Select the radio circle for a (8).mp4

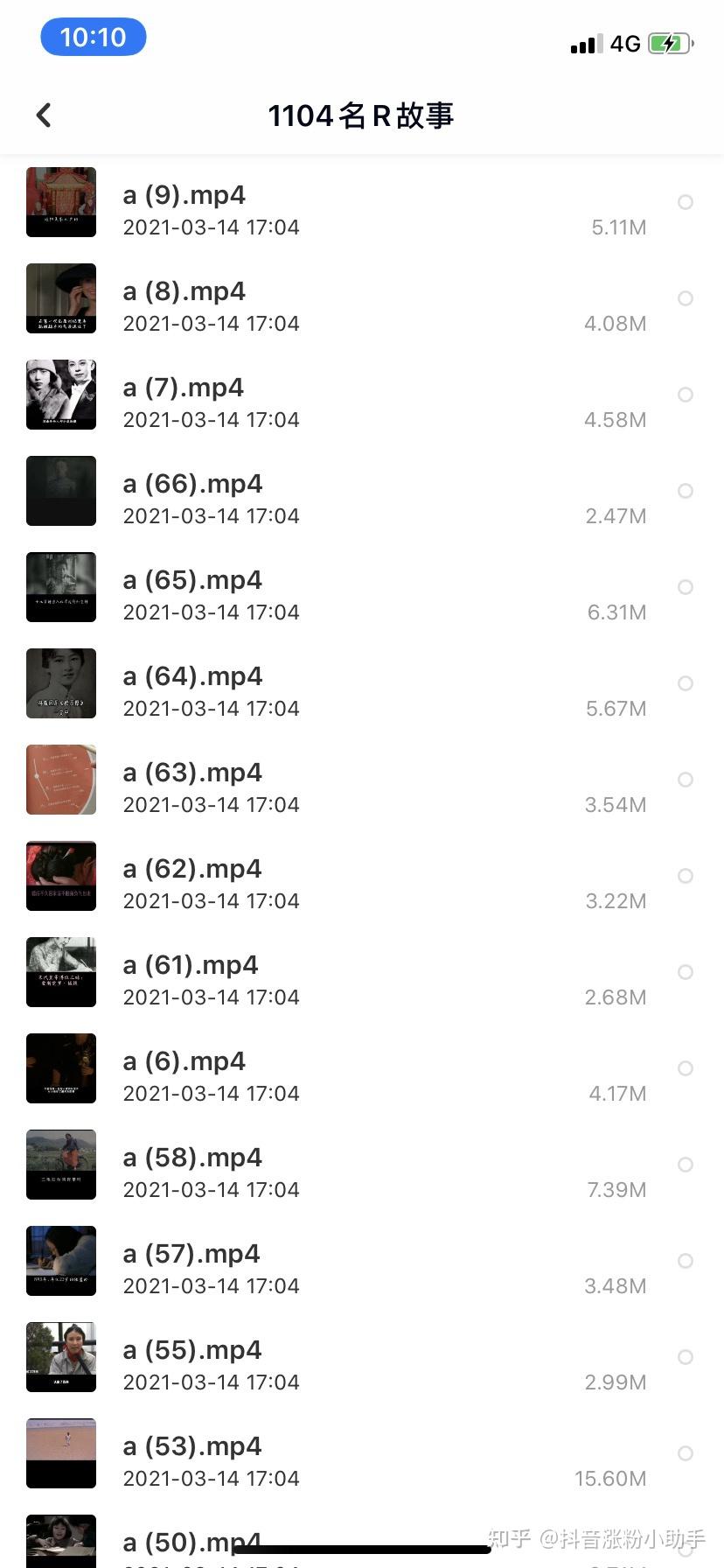(x=686, y=298)
